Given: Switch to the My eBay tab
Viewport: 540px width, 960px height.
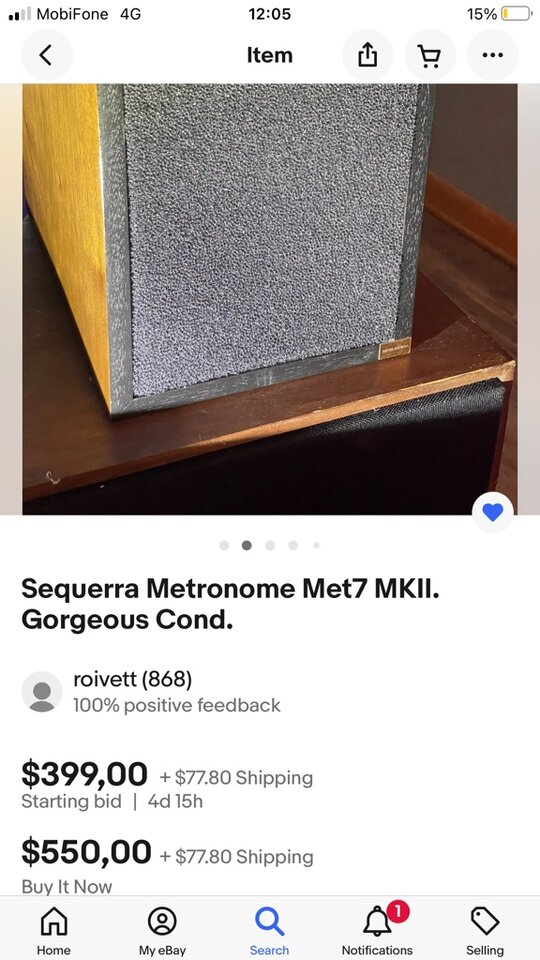Looking at the screenshot, I should click(x=162, y=930).
